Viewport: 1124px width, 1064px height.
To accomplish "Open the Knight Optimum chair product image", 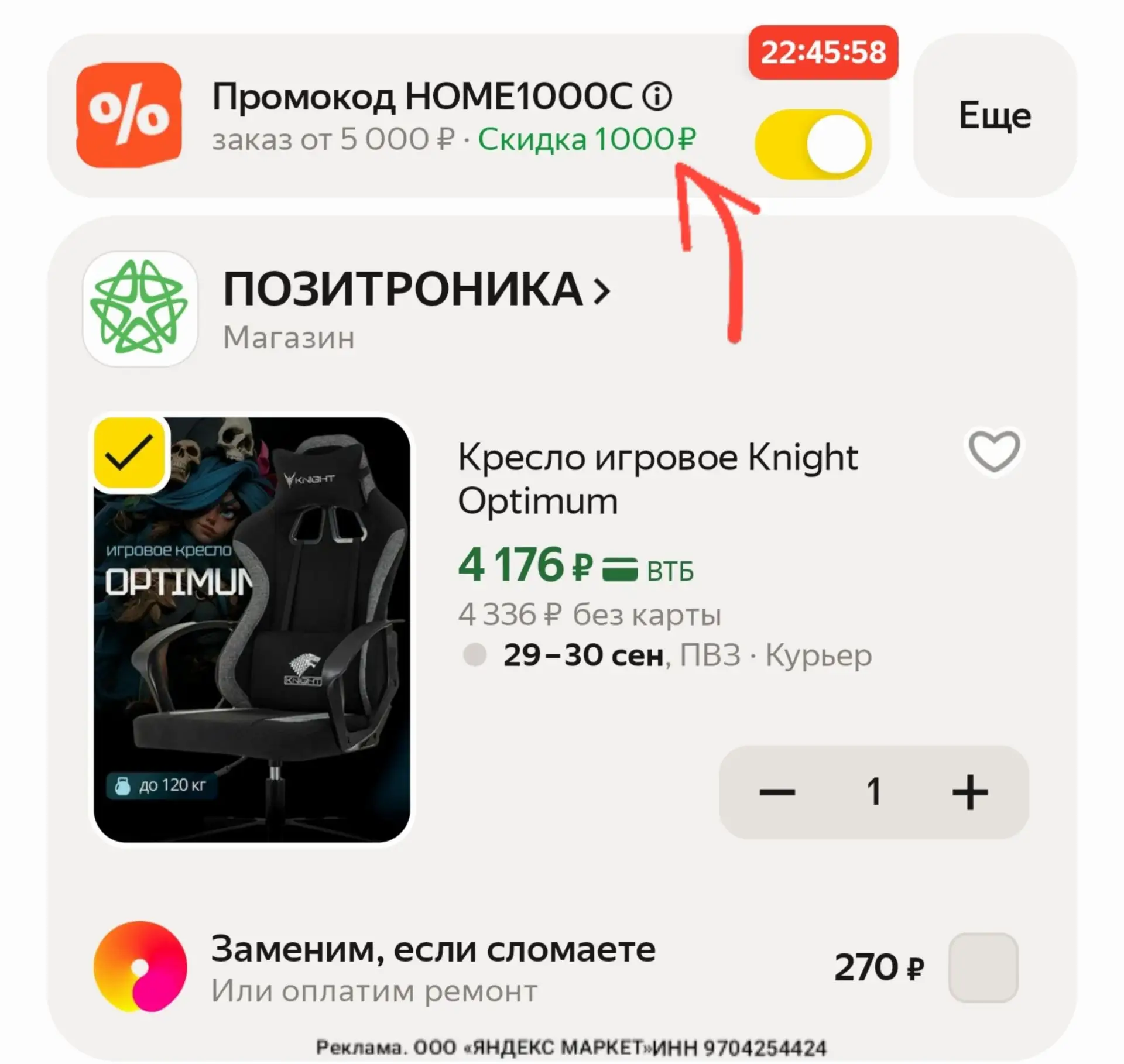I will (x=252, y=629).
